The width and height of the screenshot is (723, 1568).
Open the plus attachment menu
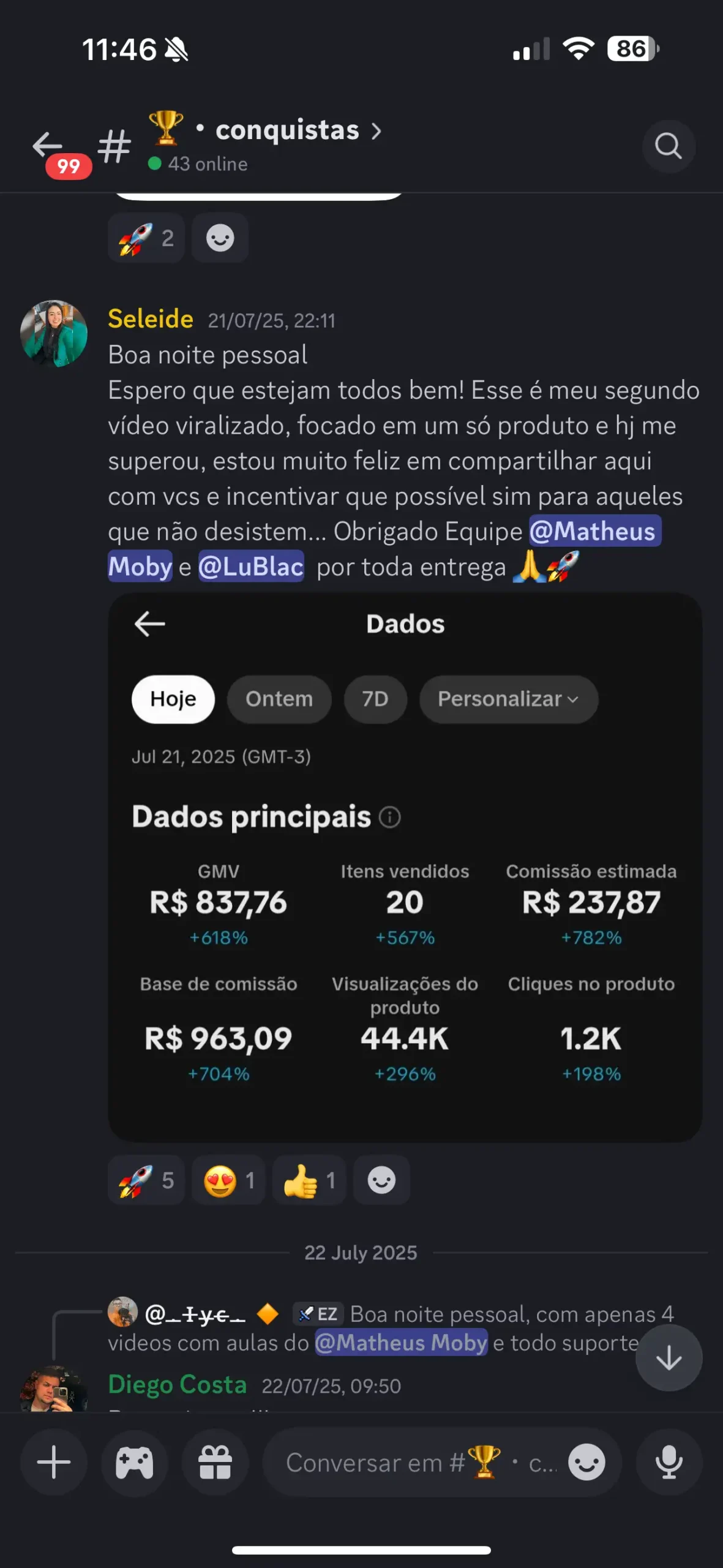(x=54, y=1462)
